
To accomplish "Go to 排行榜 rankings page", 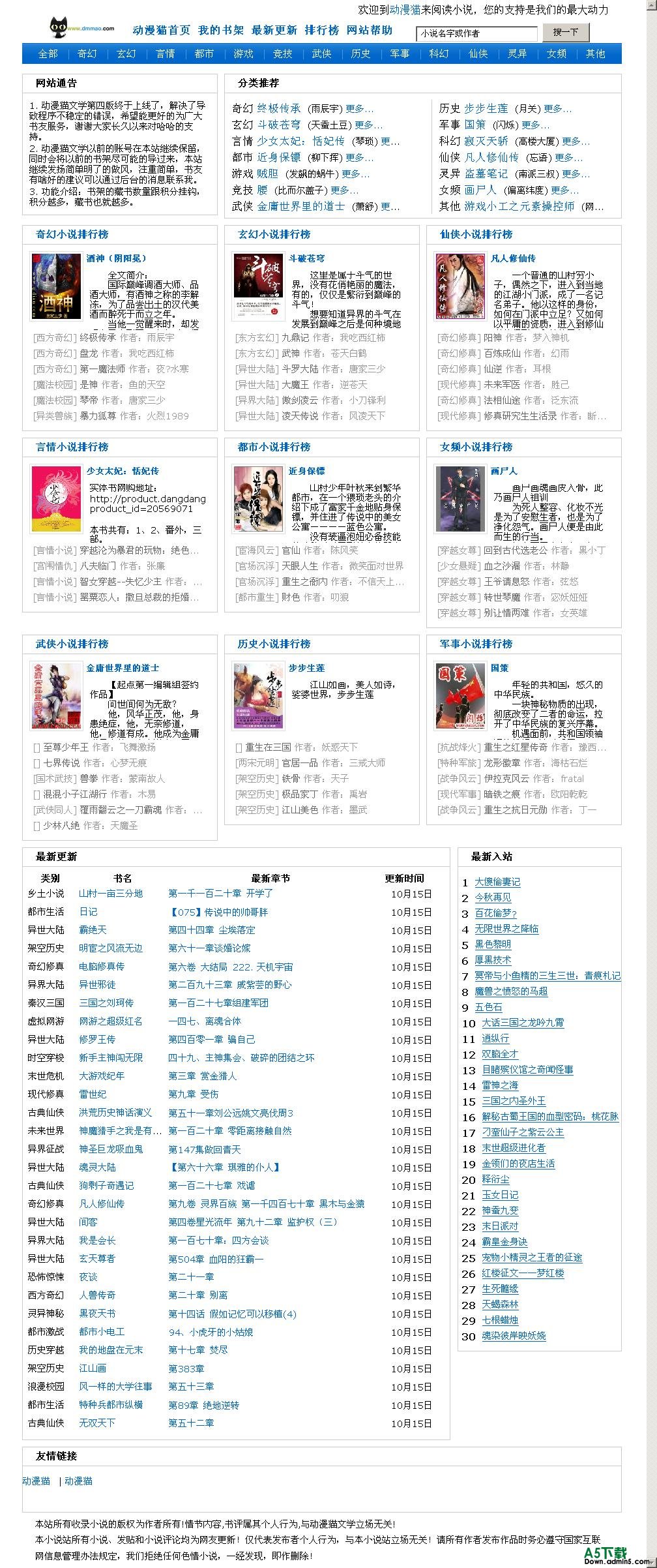I will [321, 30].
